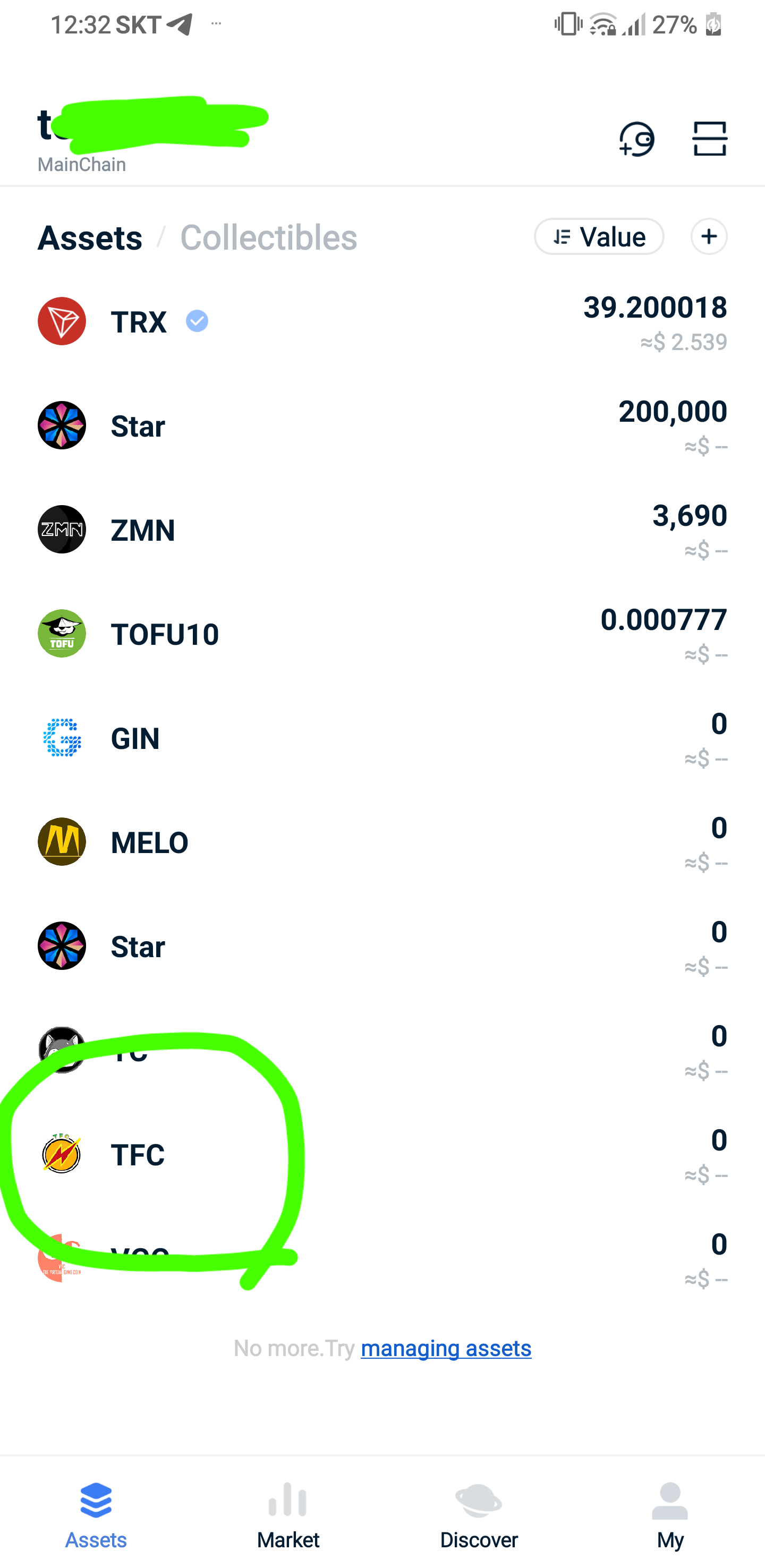This screenshot has height=1568, width=765.
Task: Open the TOFU10 asset
Action: tap(382, 634)
